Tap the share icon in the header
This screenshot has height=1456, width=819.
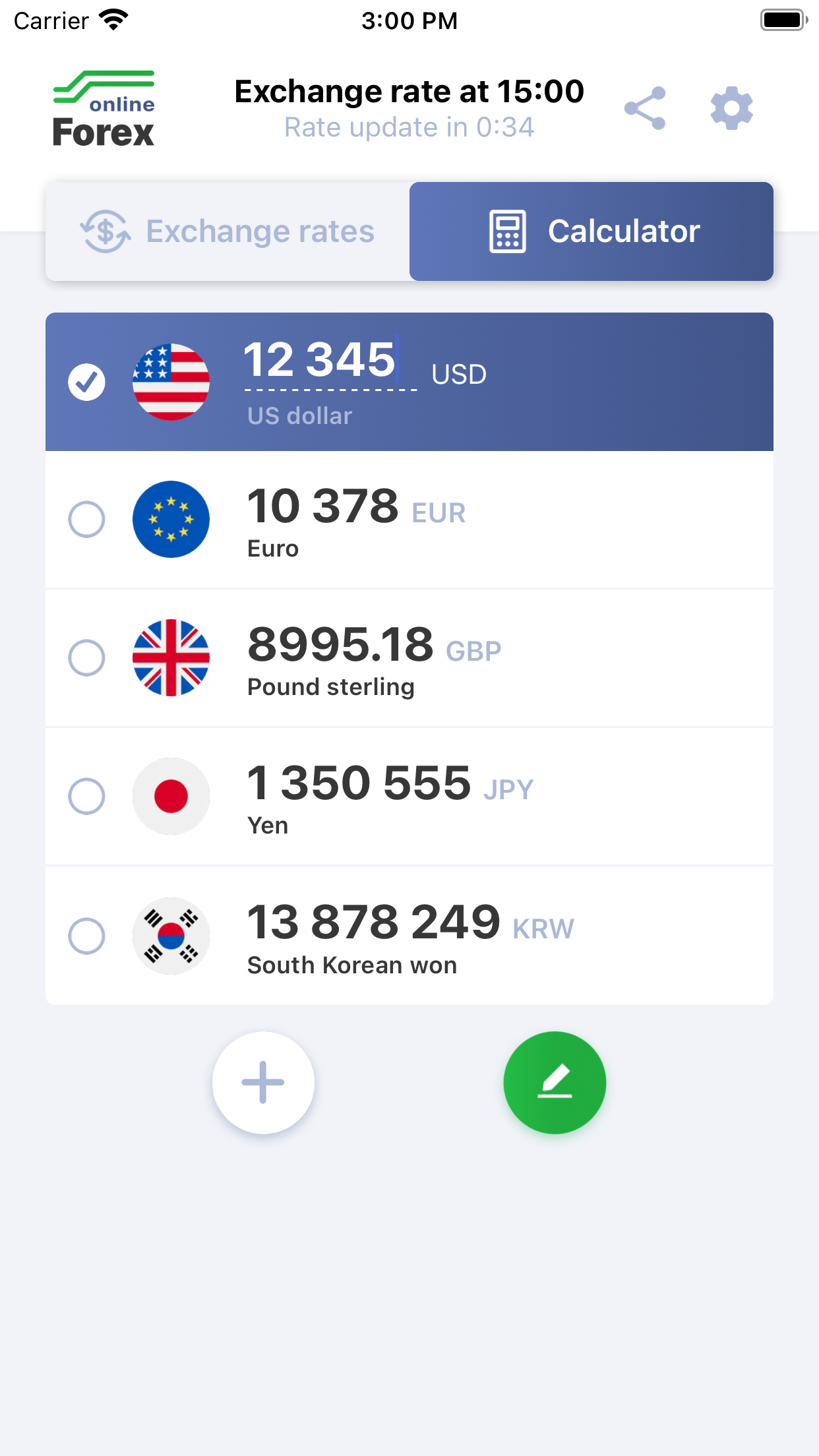[x=645, y=107]
